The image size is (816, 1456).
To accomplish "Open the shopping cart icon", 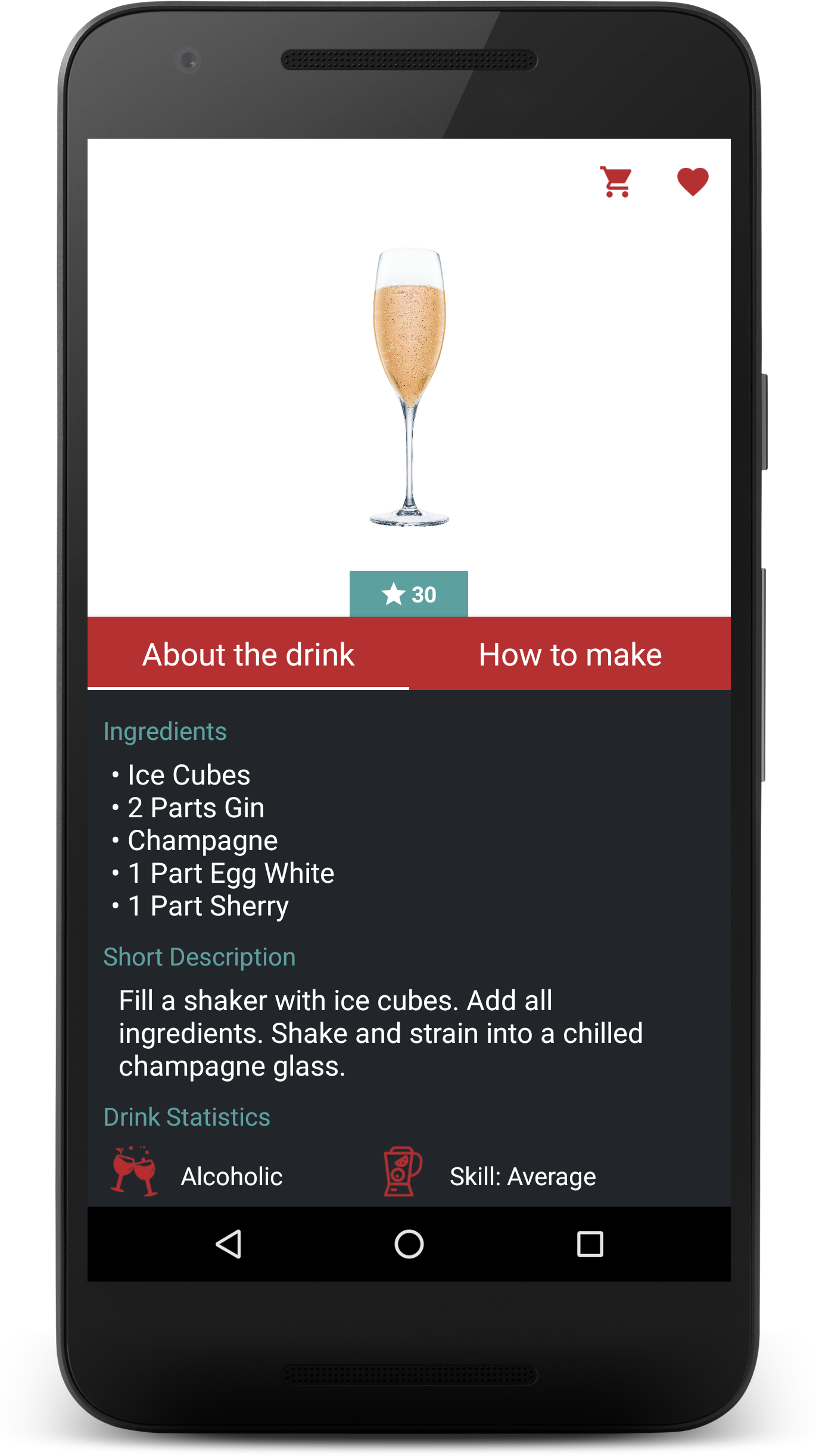I will 616,182.
